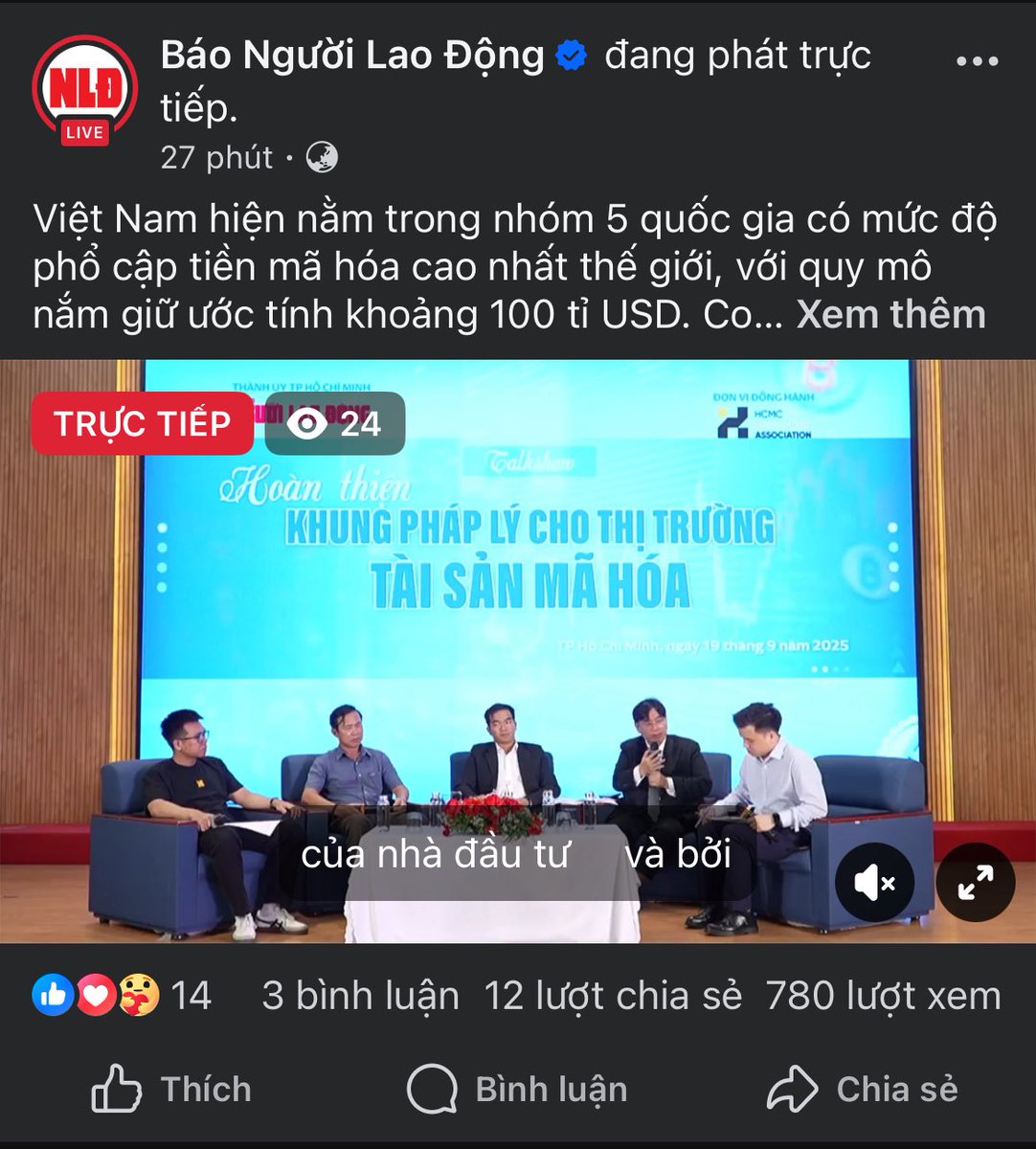The image size is (1036, 1149).
Task: Open the 3 bình luận comments
Action: pyautogui.click(x=361, y=996)
